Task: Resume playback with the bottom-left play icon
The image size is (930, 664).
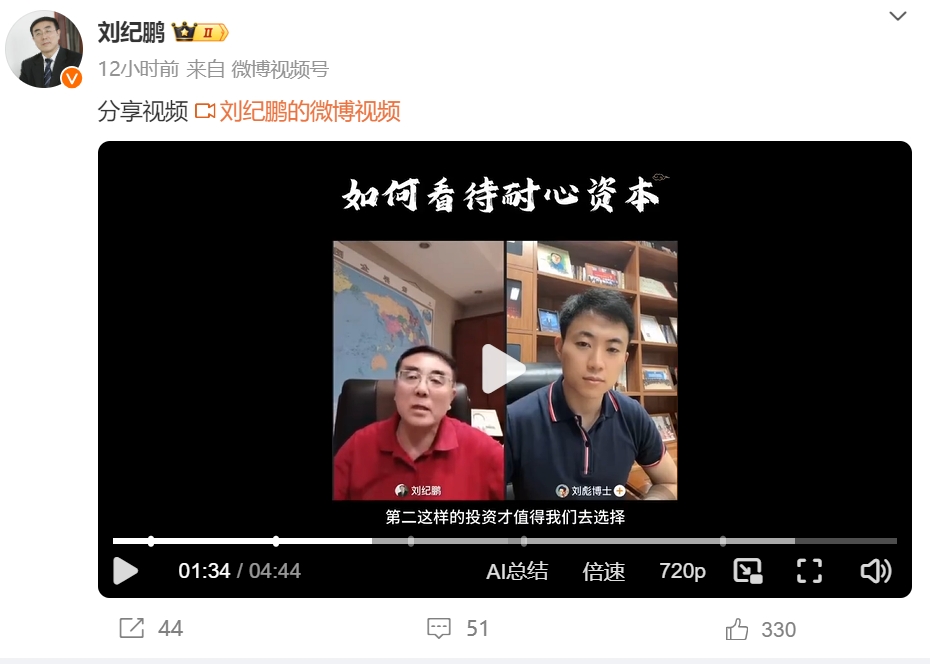Action: pyautogui.click(x=126, y=571)
